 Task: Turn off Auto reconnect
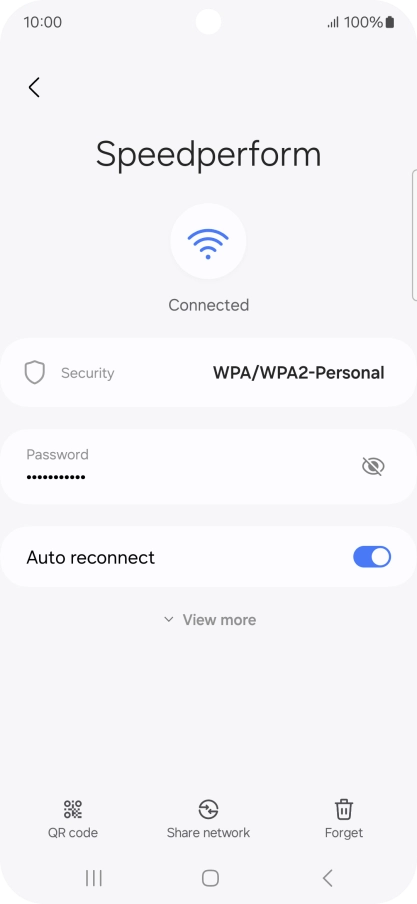tap(372, 557)
